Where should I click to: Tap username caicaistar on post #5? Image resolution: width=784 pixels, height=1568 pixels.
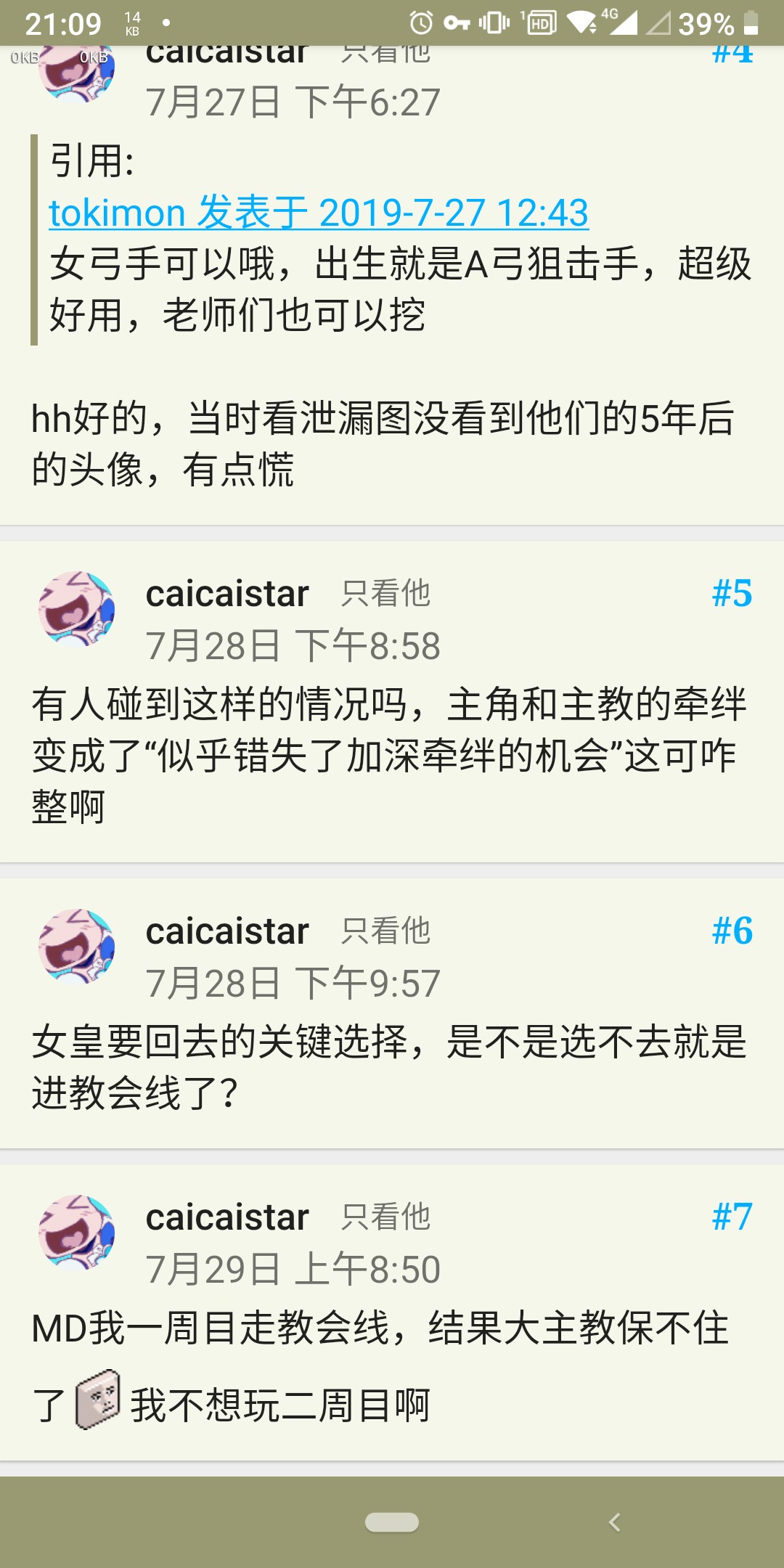pos(227,594)
